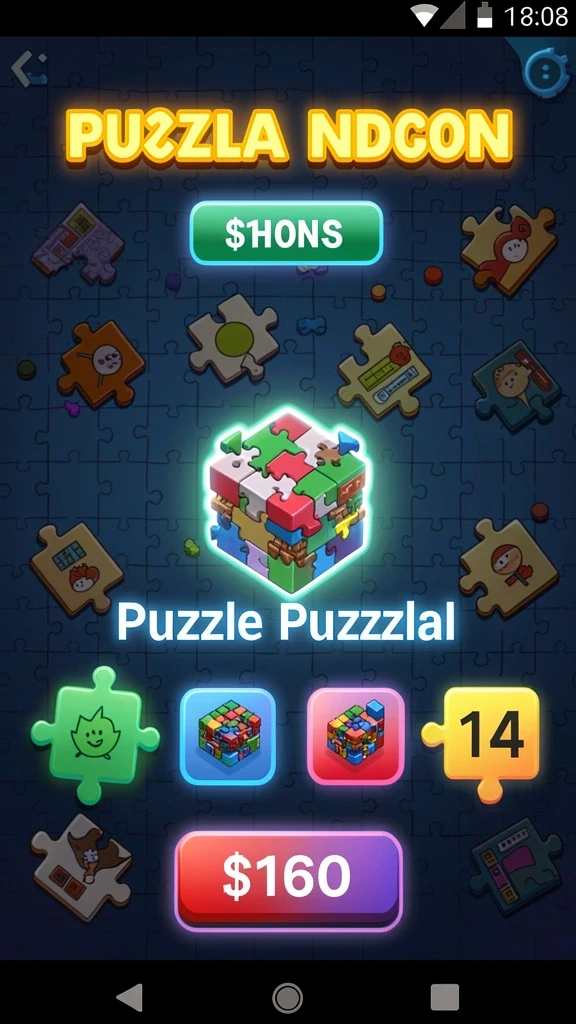Tap the system home button

(x=287, y=997)
